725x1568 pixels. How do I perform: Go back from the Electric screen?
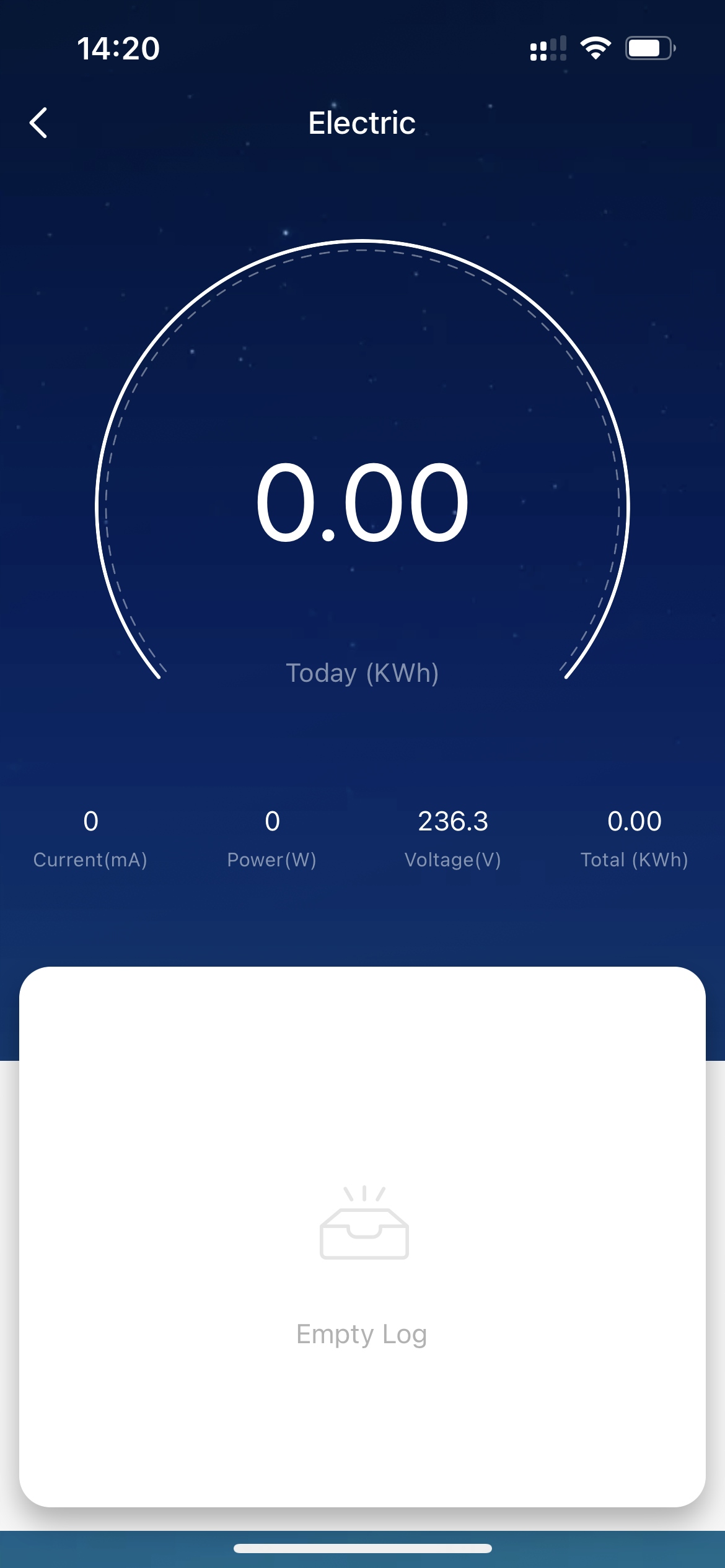tap(38, 123)
